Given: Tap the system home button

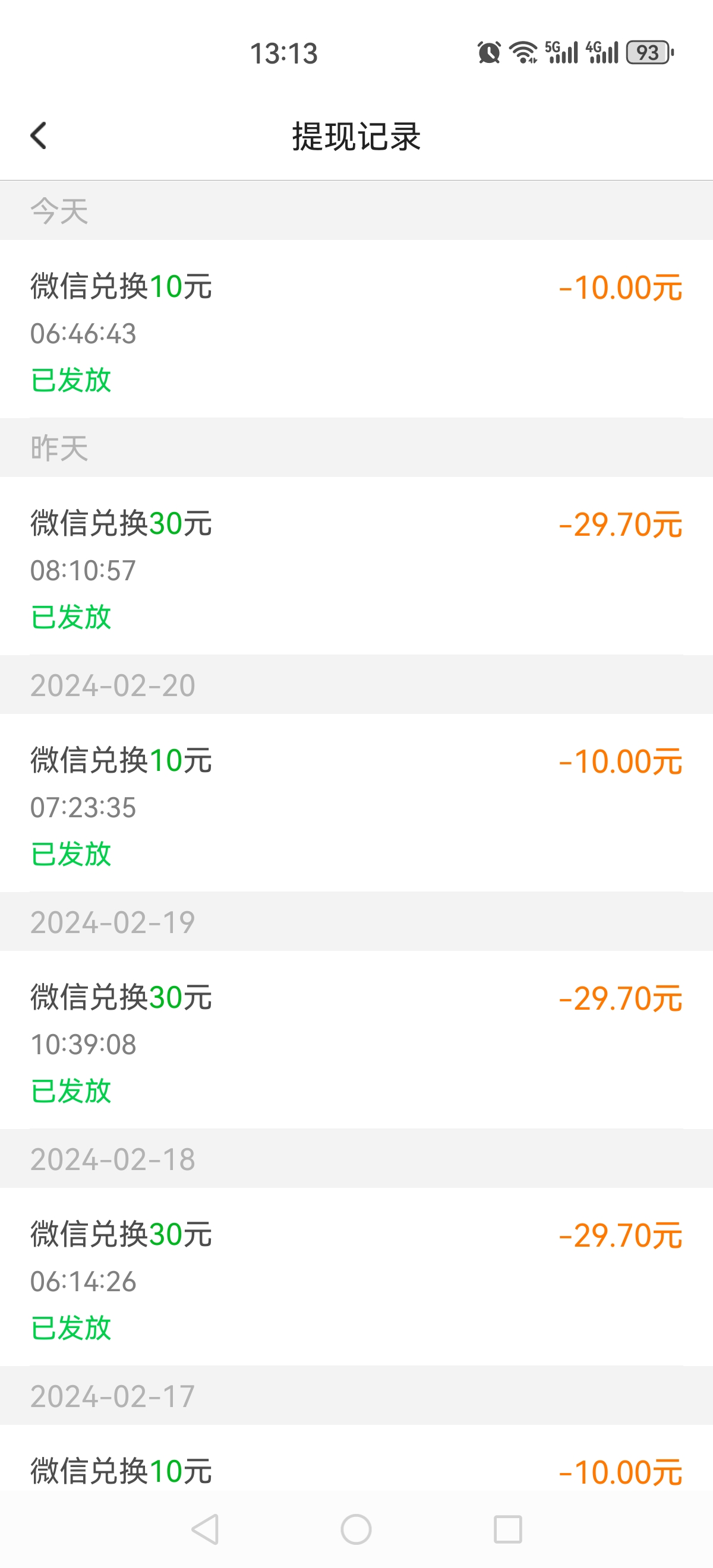Looking at the screenshot, I should 356,1529.
